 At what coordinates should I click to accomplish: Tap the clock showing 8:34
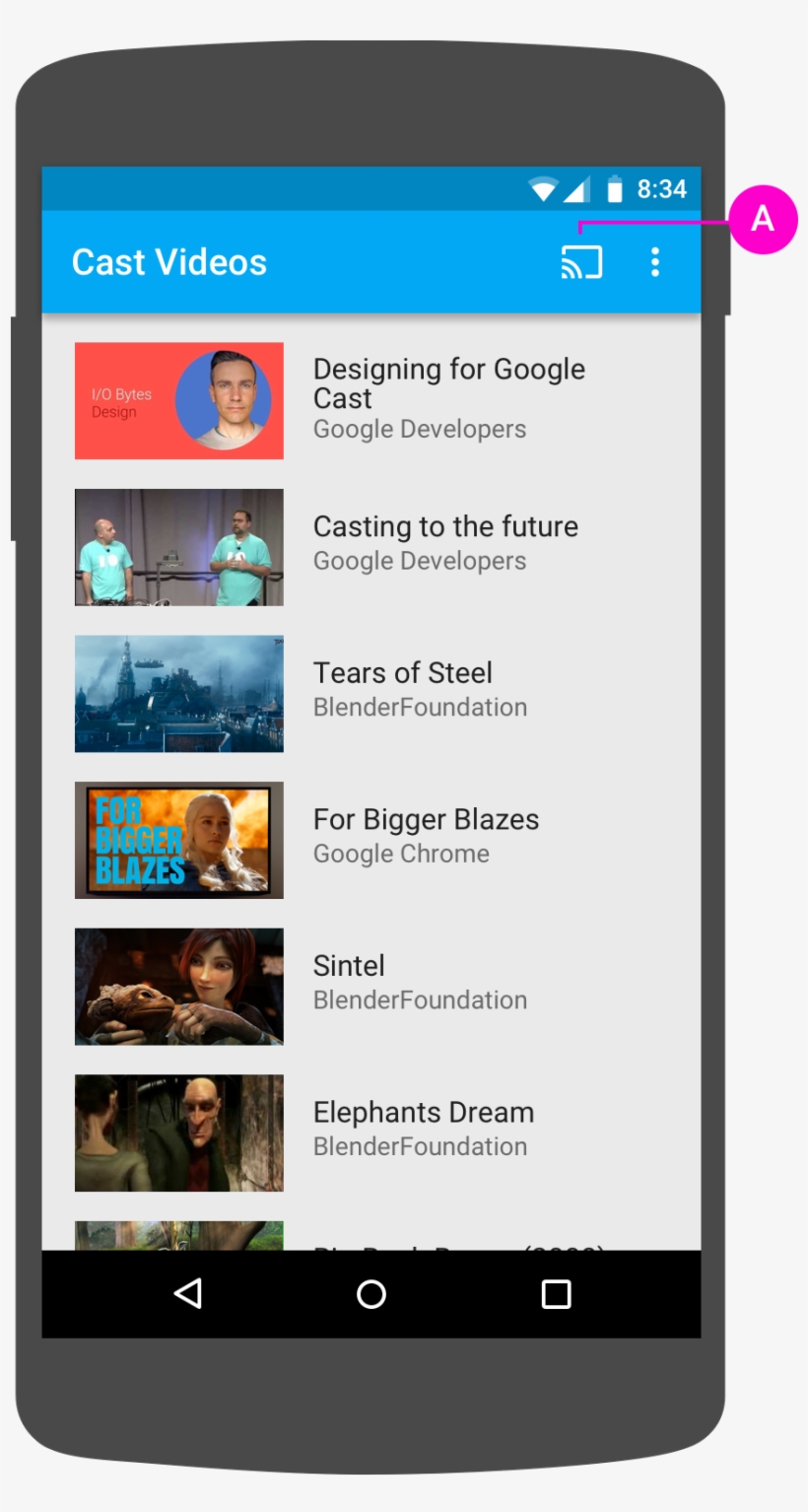[x=661, y=188]
